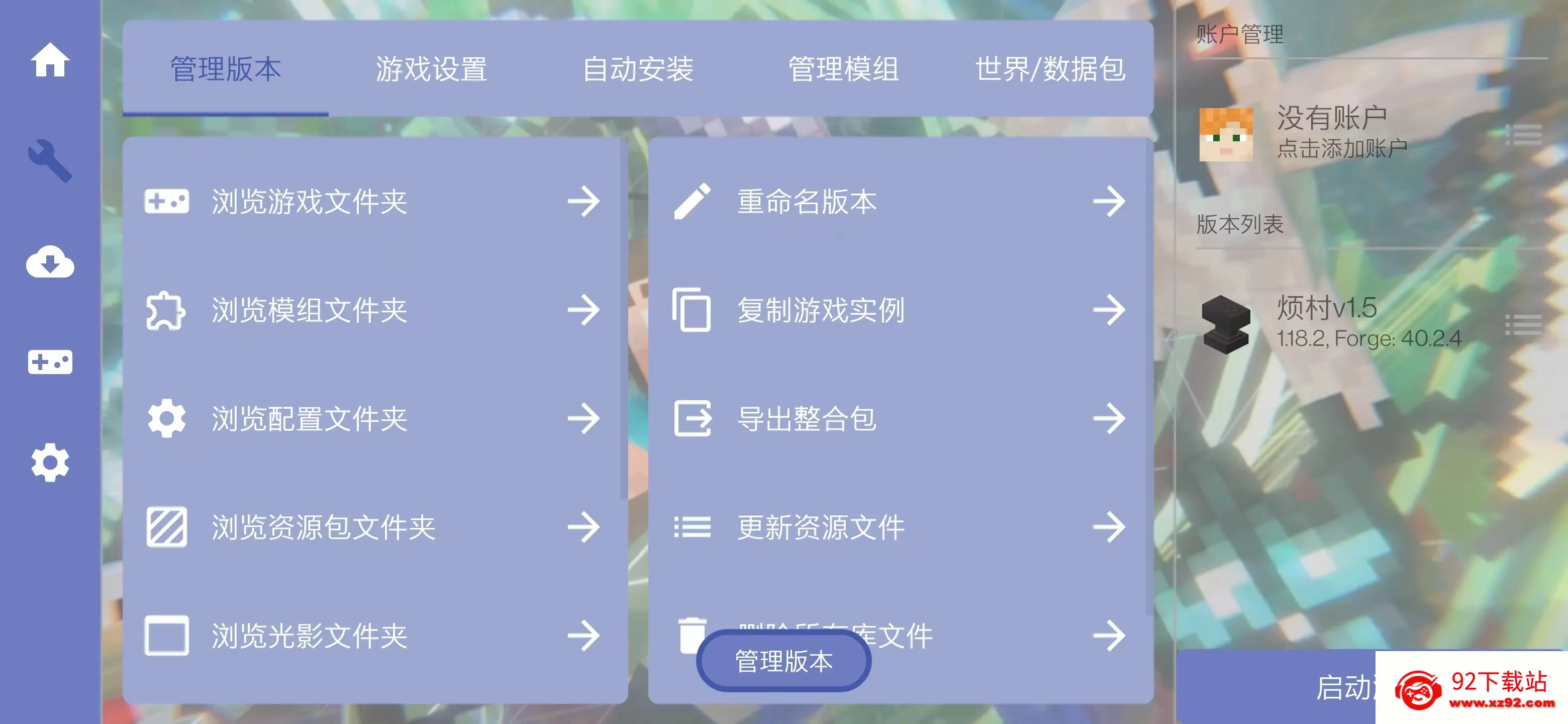
Task: Select 重命名版本 option
Action: pyautogui.click(x=900, y=202)
